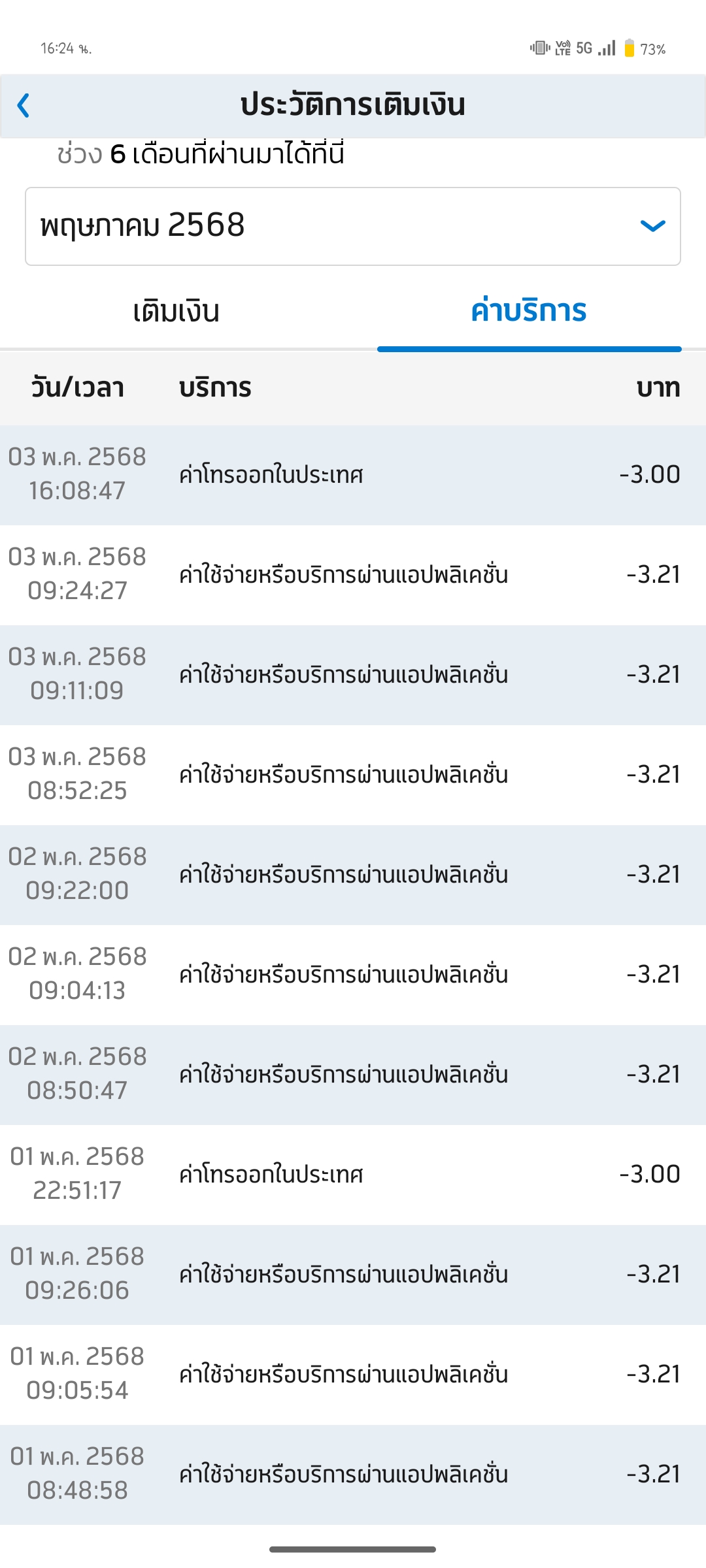Image resolution: width=706 pixels, height=1568 pixels.
Task: Go back using the header arrow
Action: pos(24,105)
